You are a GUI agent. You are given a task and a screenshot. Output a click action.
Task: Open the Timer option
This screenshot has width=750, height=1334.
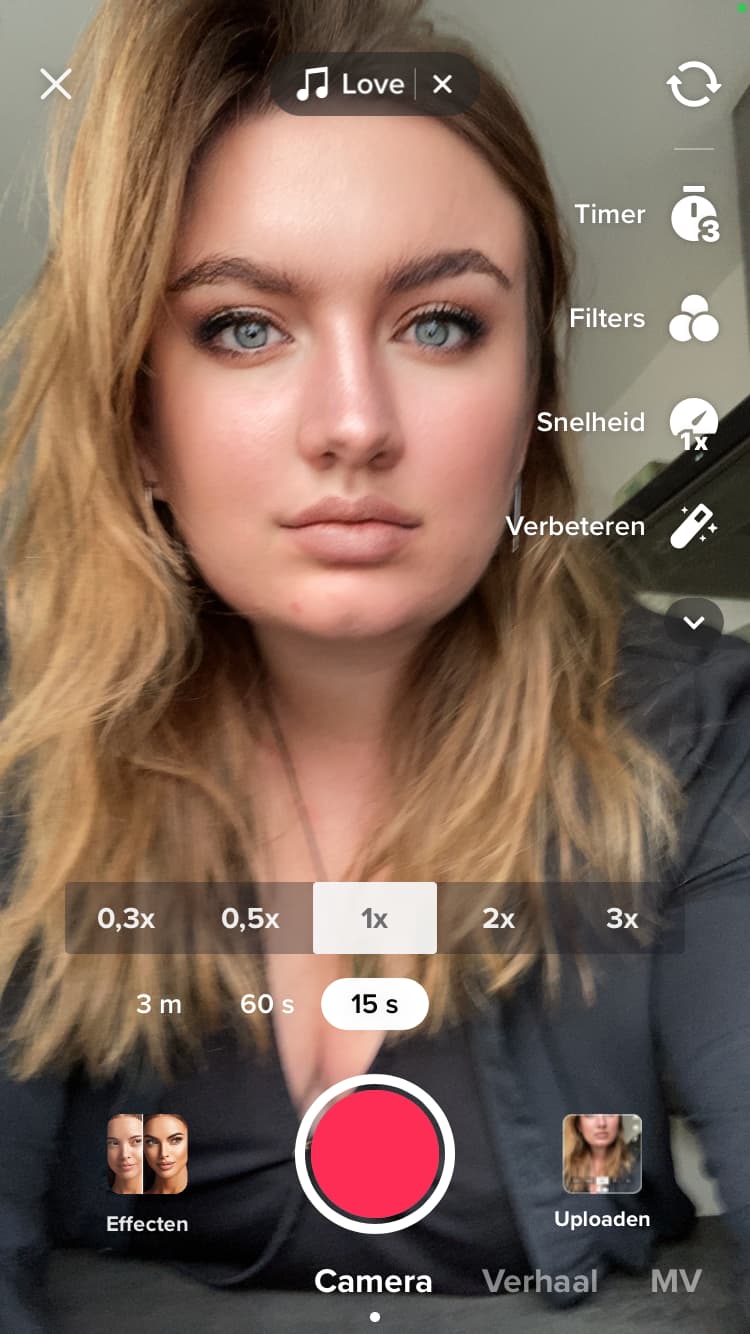click(694, 214)
